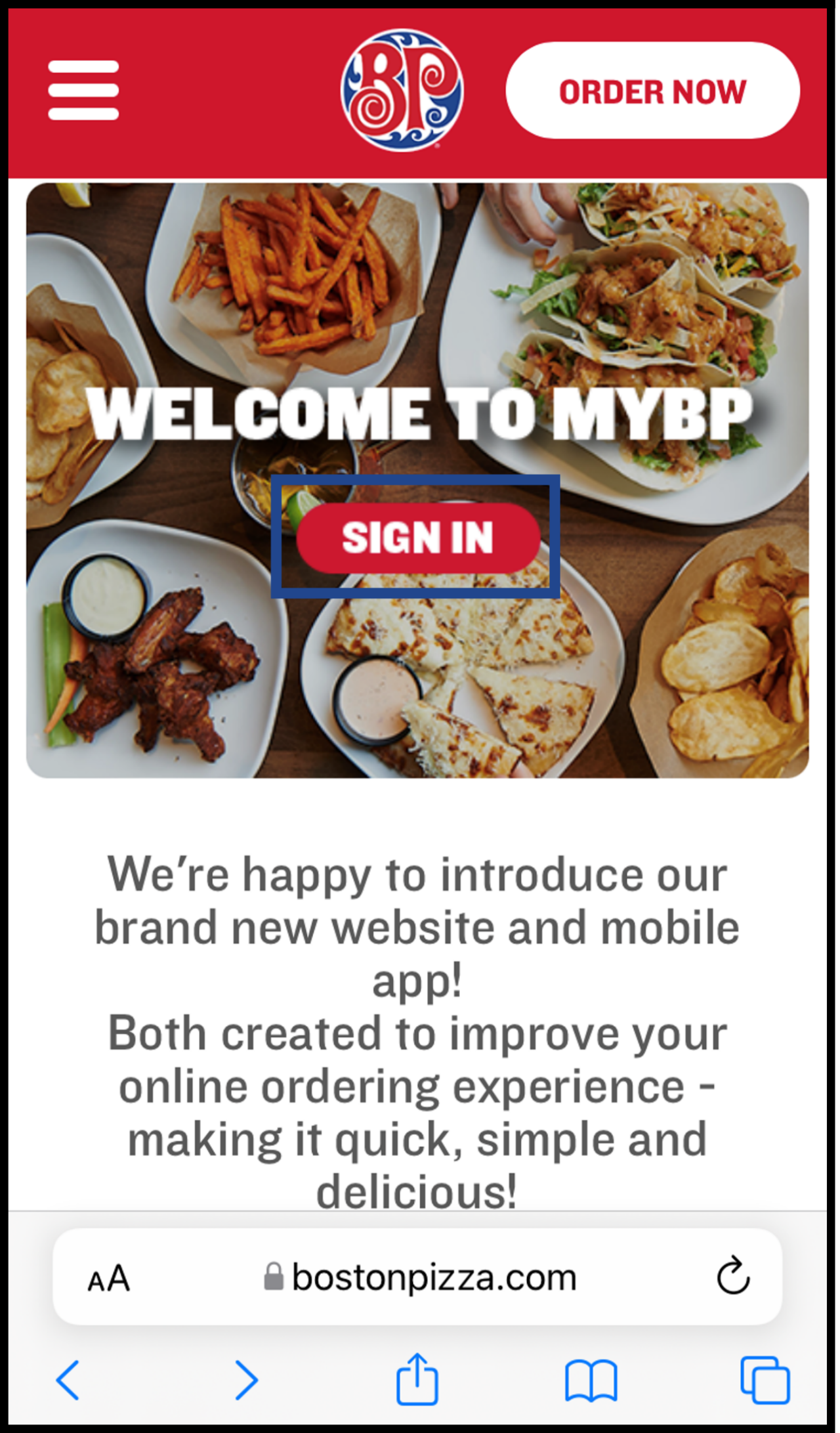Reload the page
The image size is (840, 1433).
pyautogui.click(x=732, y=1277)
